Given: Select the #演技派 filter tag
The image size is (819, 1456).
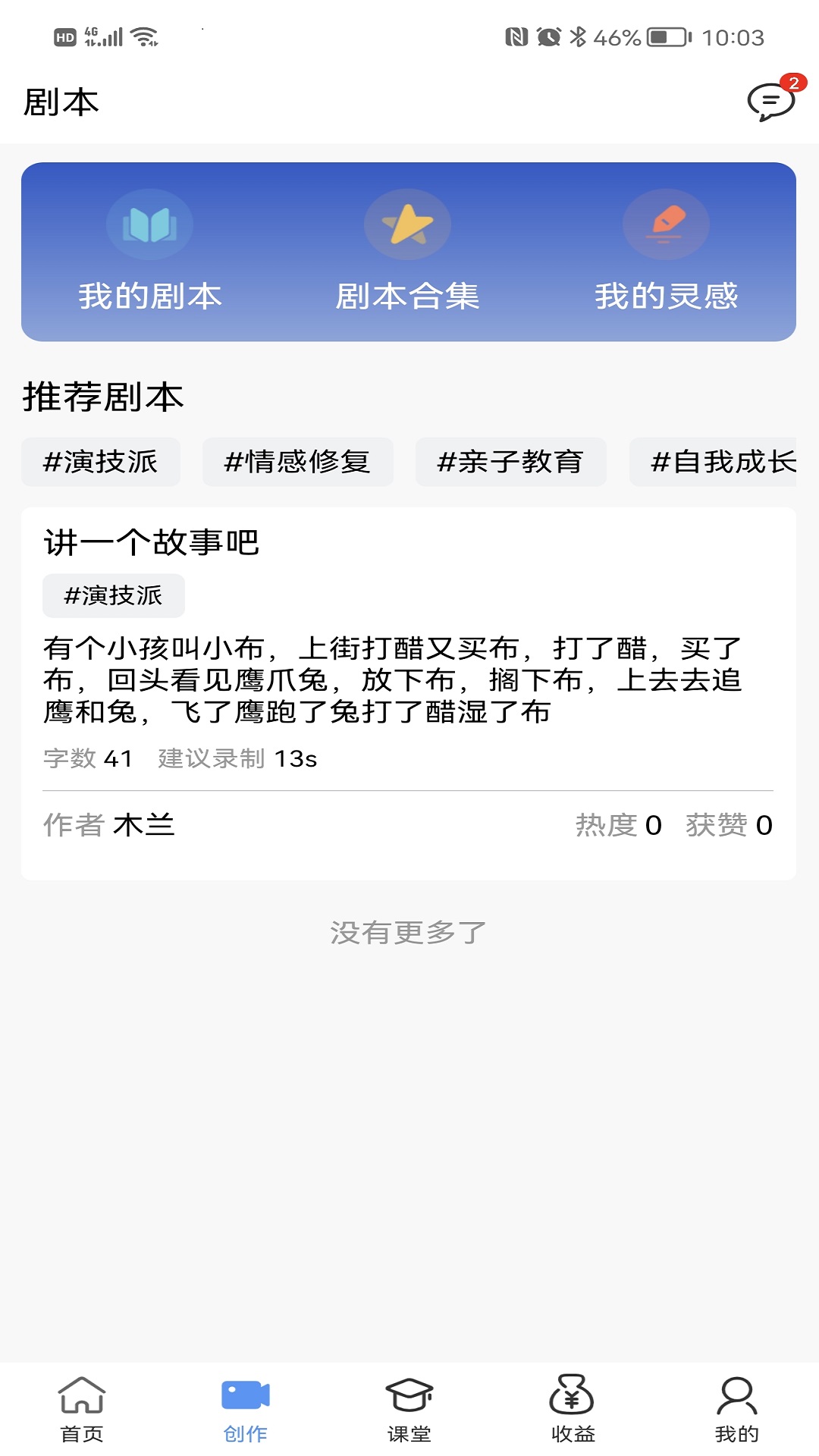Looking at the screenshot, I should pyautogui.click(x=100, y=463).
